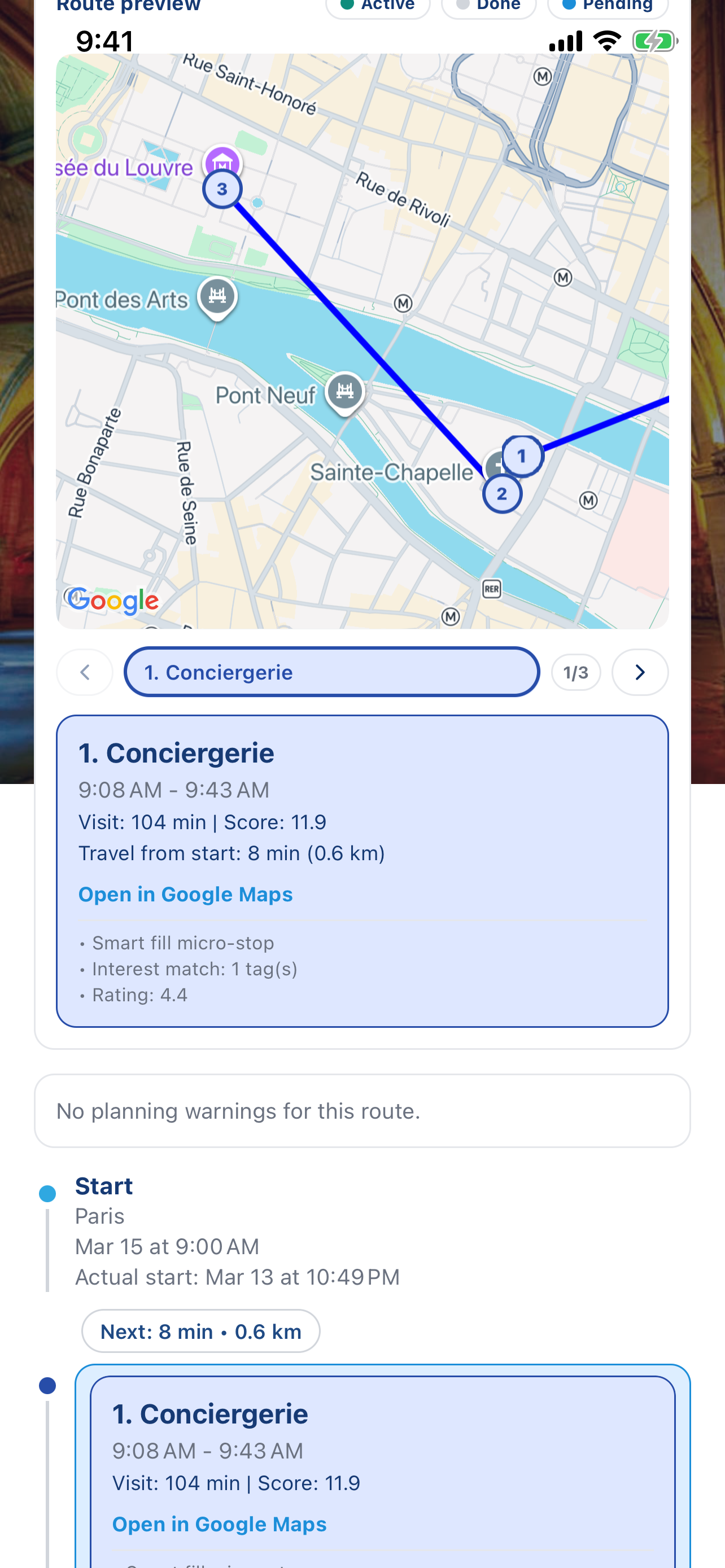Open Conciergerie in Google Maps from the top card
The height and width of the screenshot is (1568, 725).
coord(185,894)
